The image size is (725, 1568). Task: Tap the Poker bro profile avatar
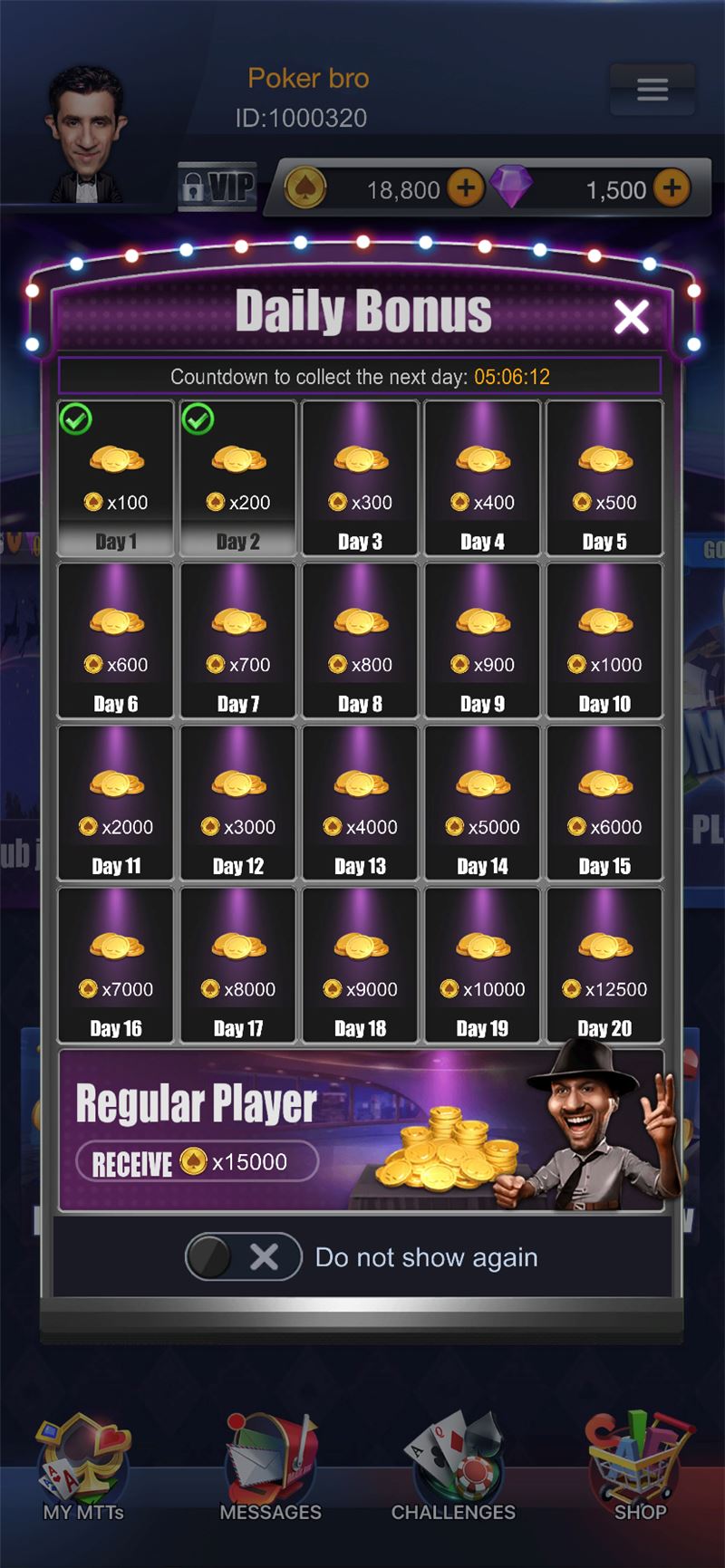87,136
